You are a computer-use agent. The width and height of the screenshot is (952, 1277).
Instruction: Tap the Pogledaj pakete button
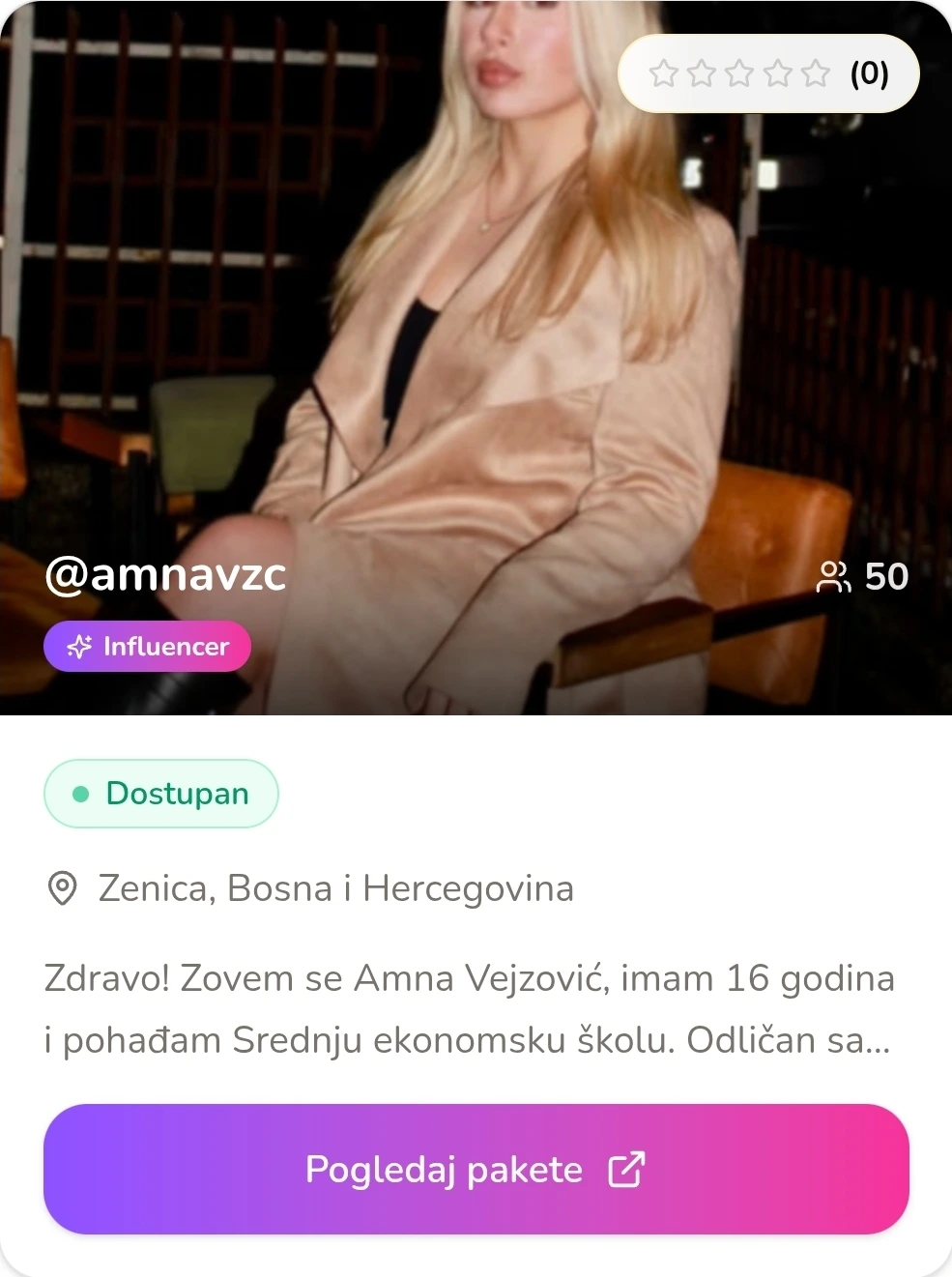[476, 1169]
